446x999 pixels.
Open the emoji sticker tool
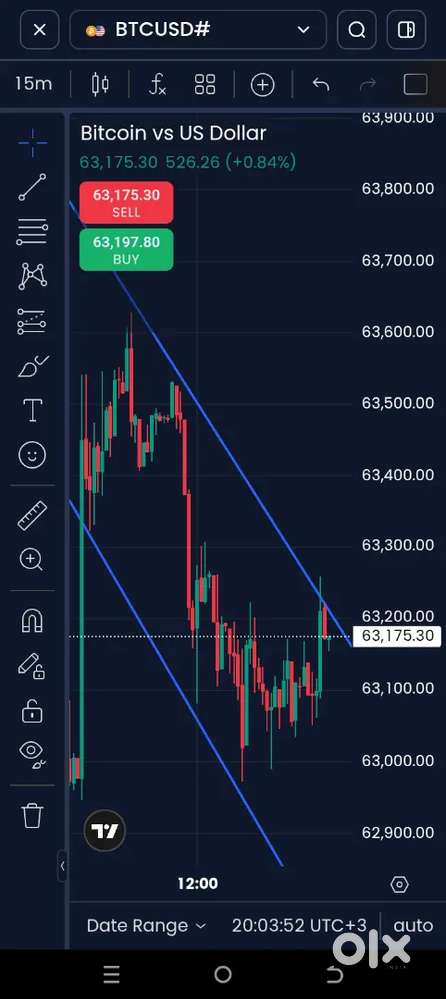tap(32, 455)
